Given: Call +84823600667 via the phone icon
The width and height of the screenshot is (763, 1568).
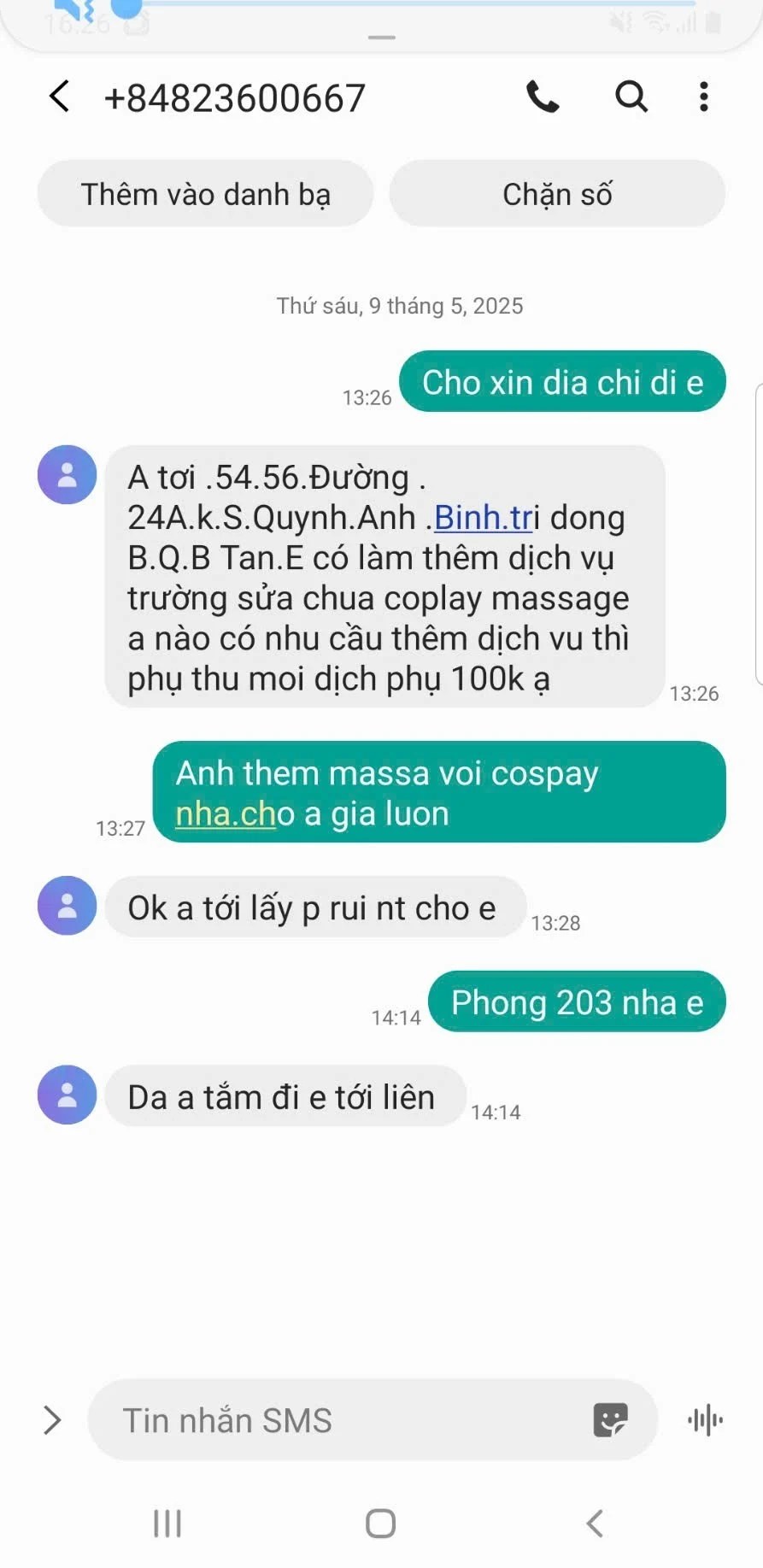Looking at the screenshot, I should click(x=543, y=97).
